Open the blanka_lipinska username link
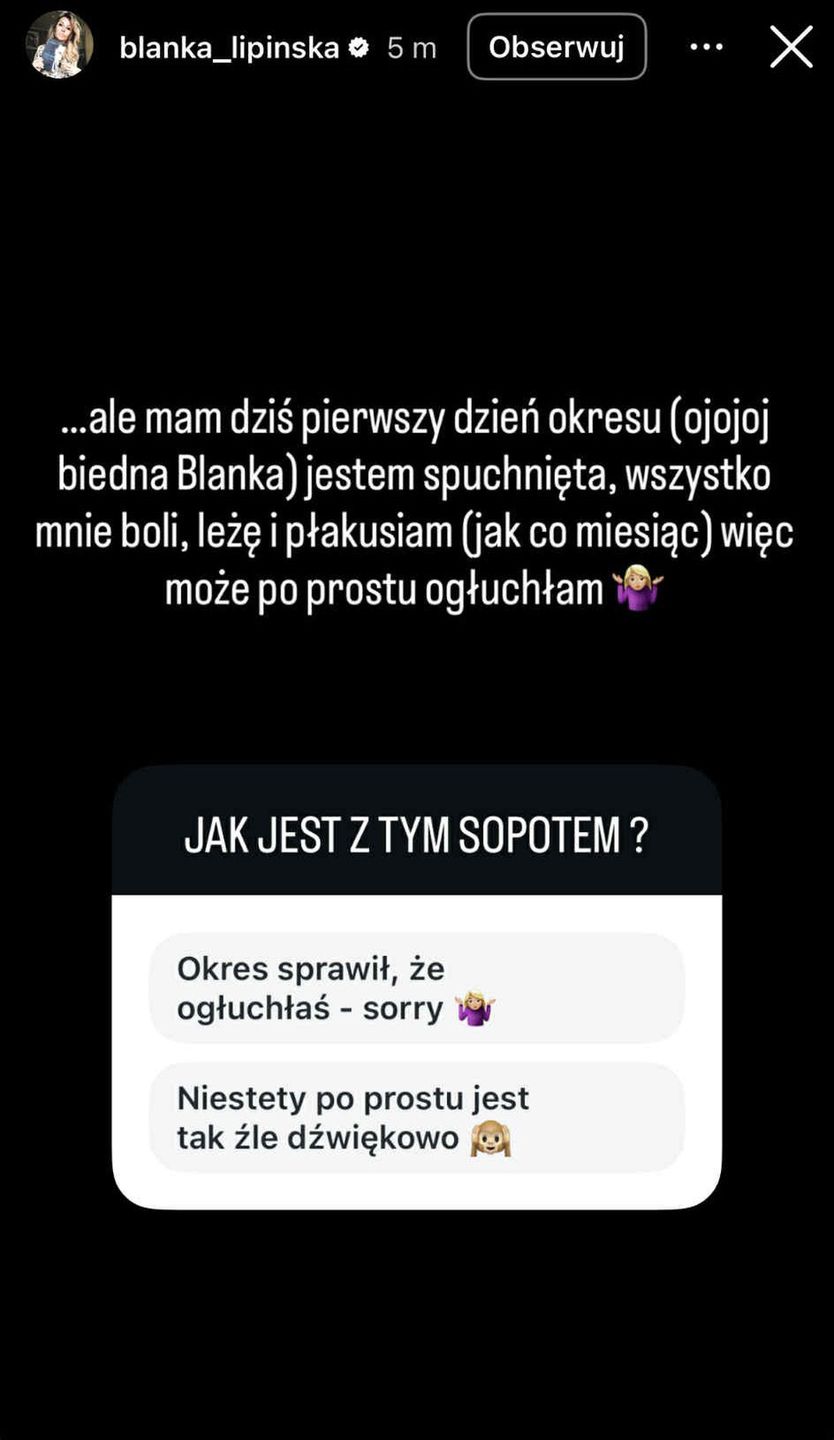 coord(229,47)
